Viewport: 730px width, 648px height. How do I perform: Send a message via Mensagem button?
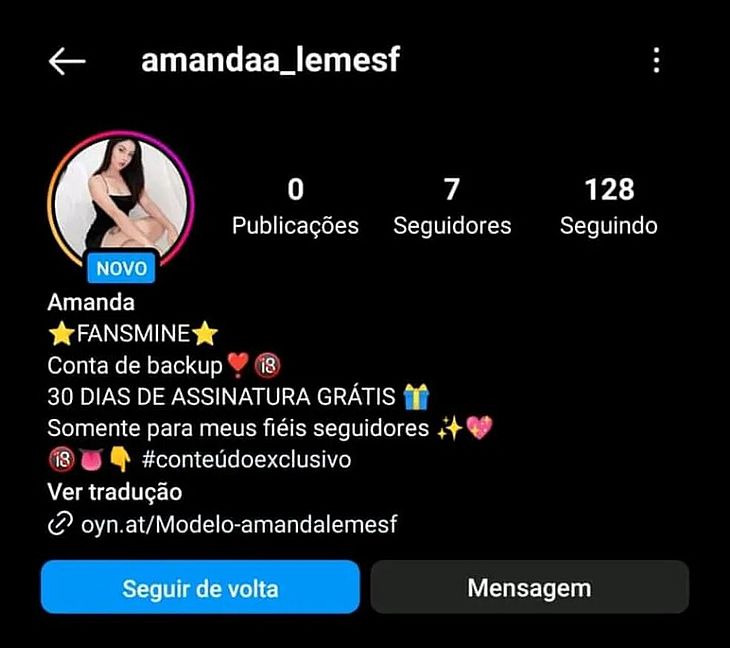(529, 587)
